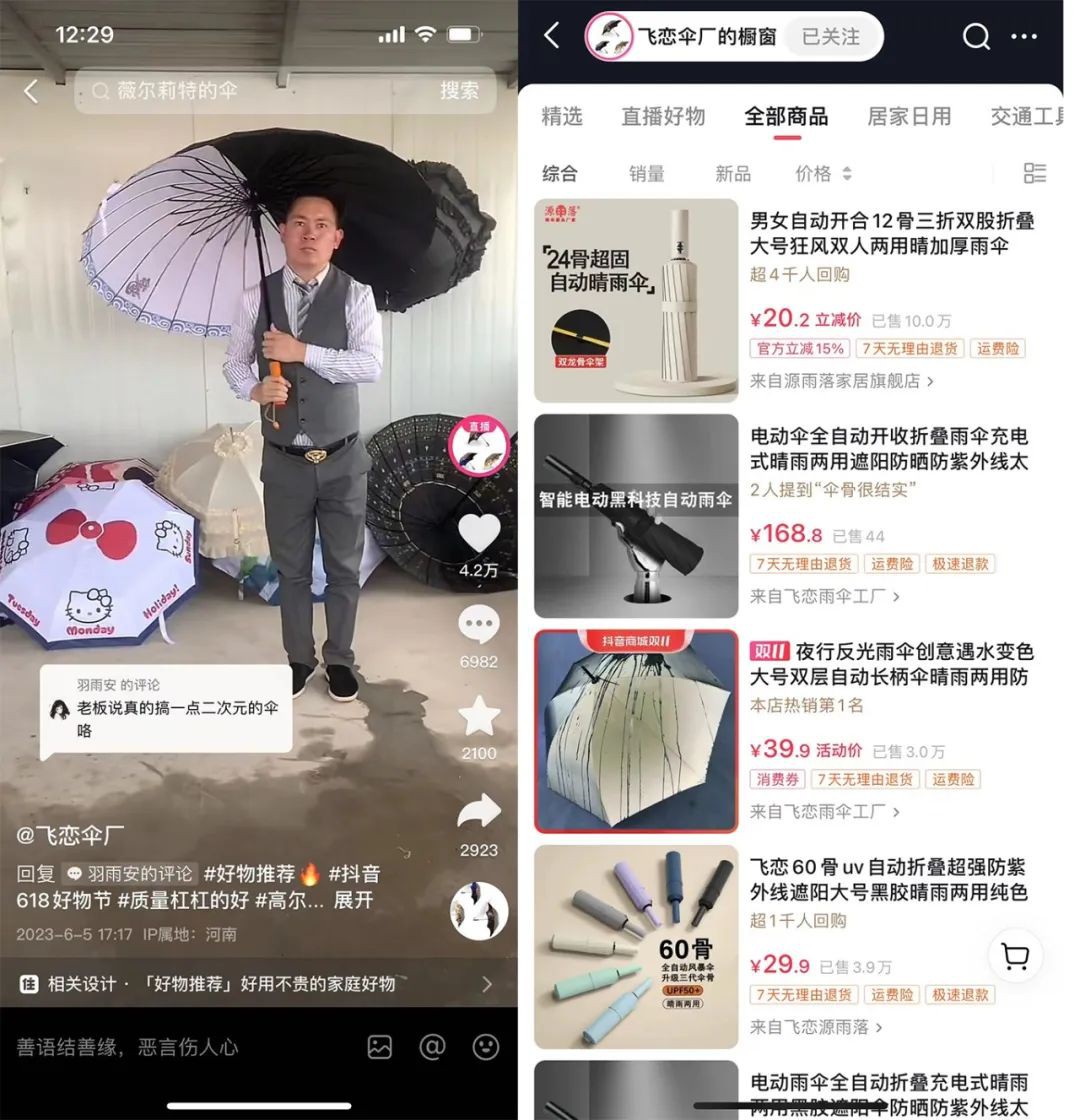
Task: Insert an emoji in the comment
Action: coord(486,1047)
